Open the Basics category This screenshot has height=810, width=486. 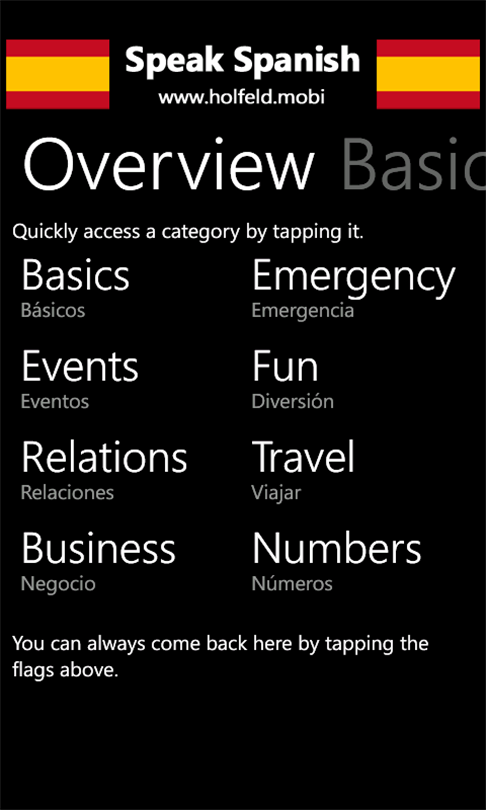[x=75, y=287]
